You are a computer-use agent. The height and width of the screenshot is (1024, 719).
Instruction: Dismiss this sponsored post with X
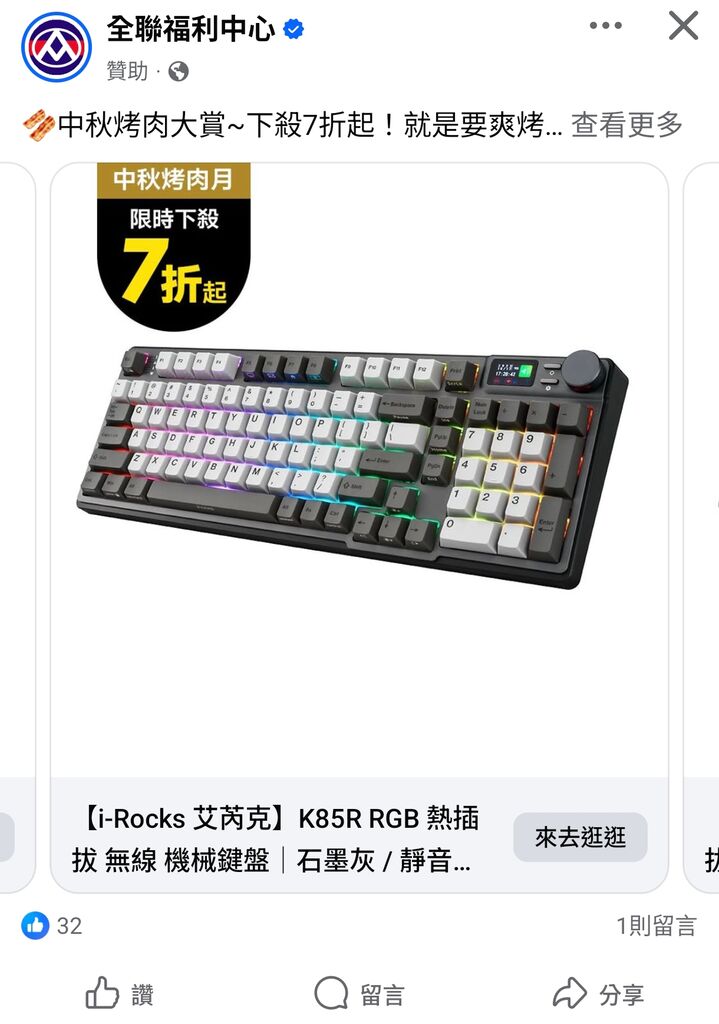[683, 26]
